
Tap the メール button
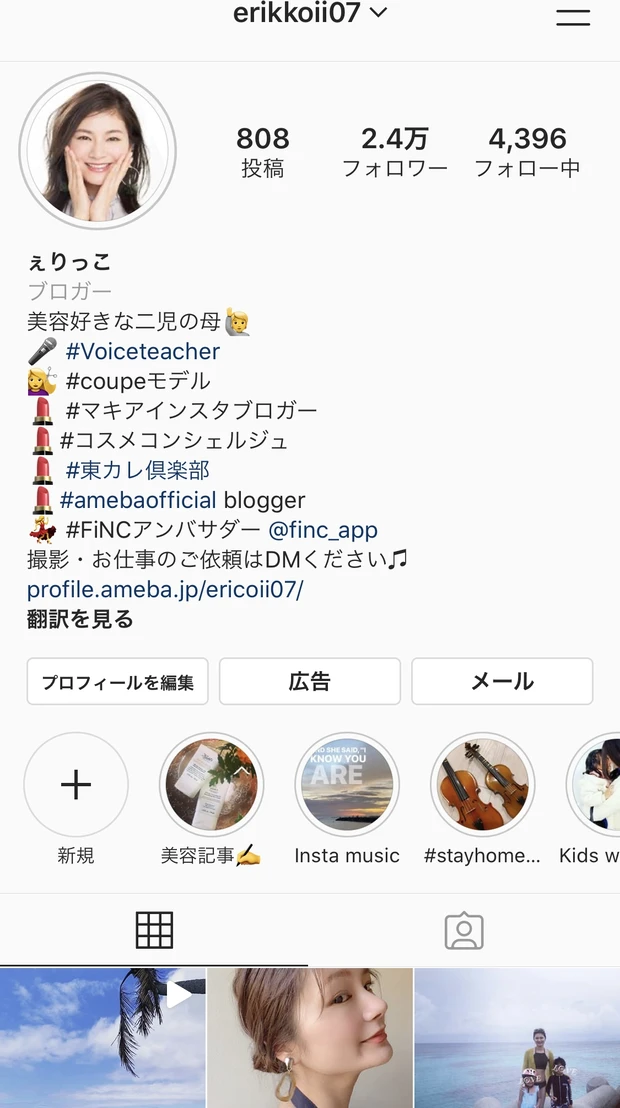[502, 682]
